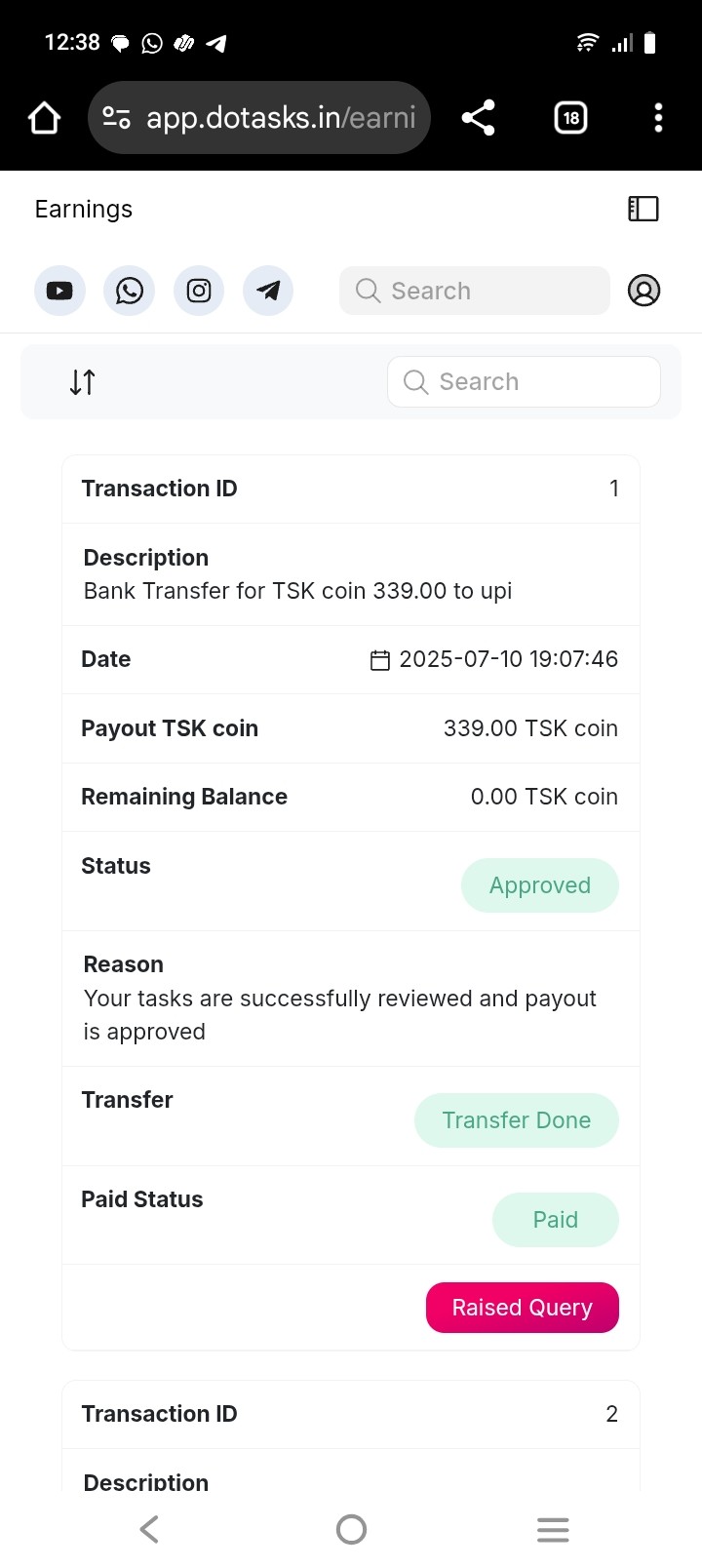702x1568 pixels.
Task: Toggle the sidebar panel icon
Action: tap(643, 209)
